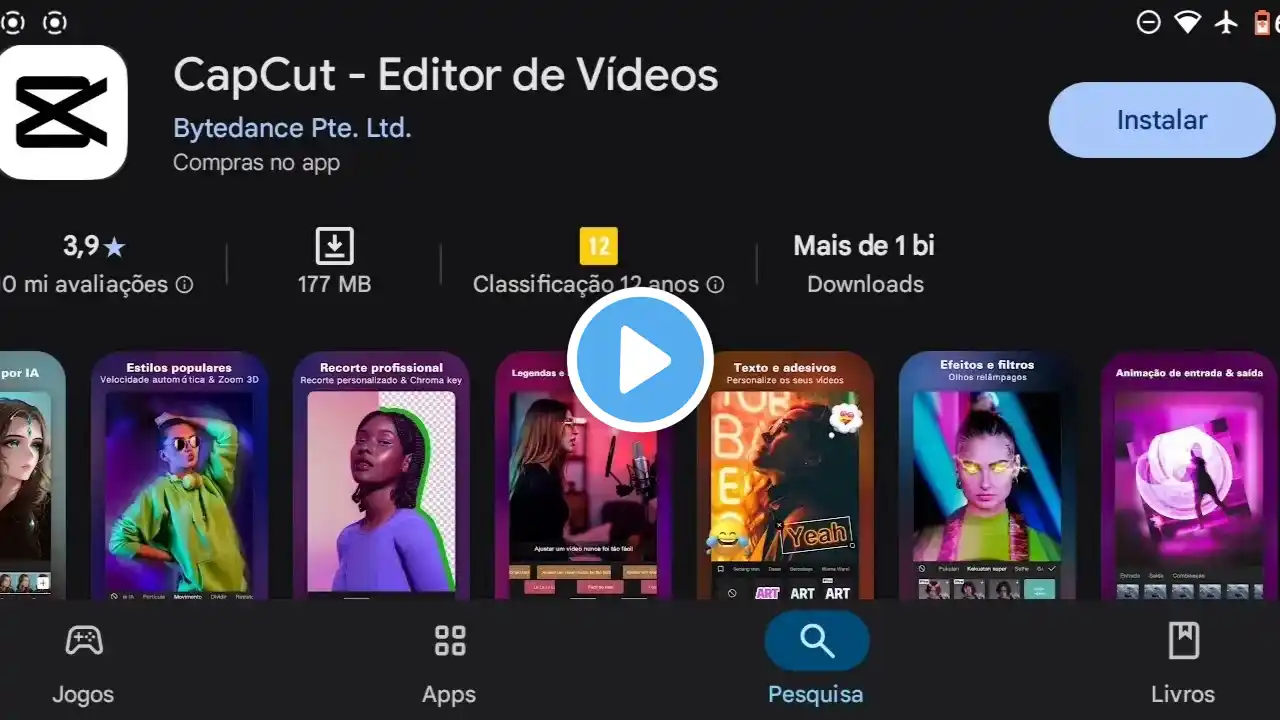Go to the Livros tab
The image size is (1280, 720).
[1183, 664]
